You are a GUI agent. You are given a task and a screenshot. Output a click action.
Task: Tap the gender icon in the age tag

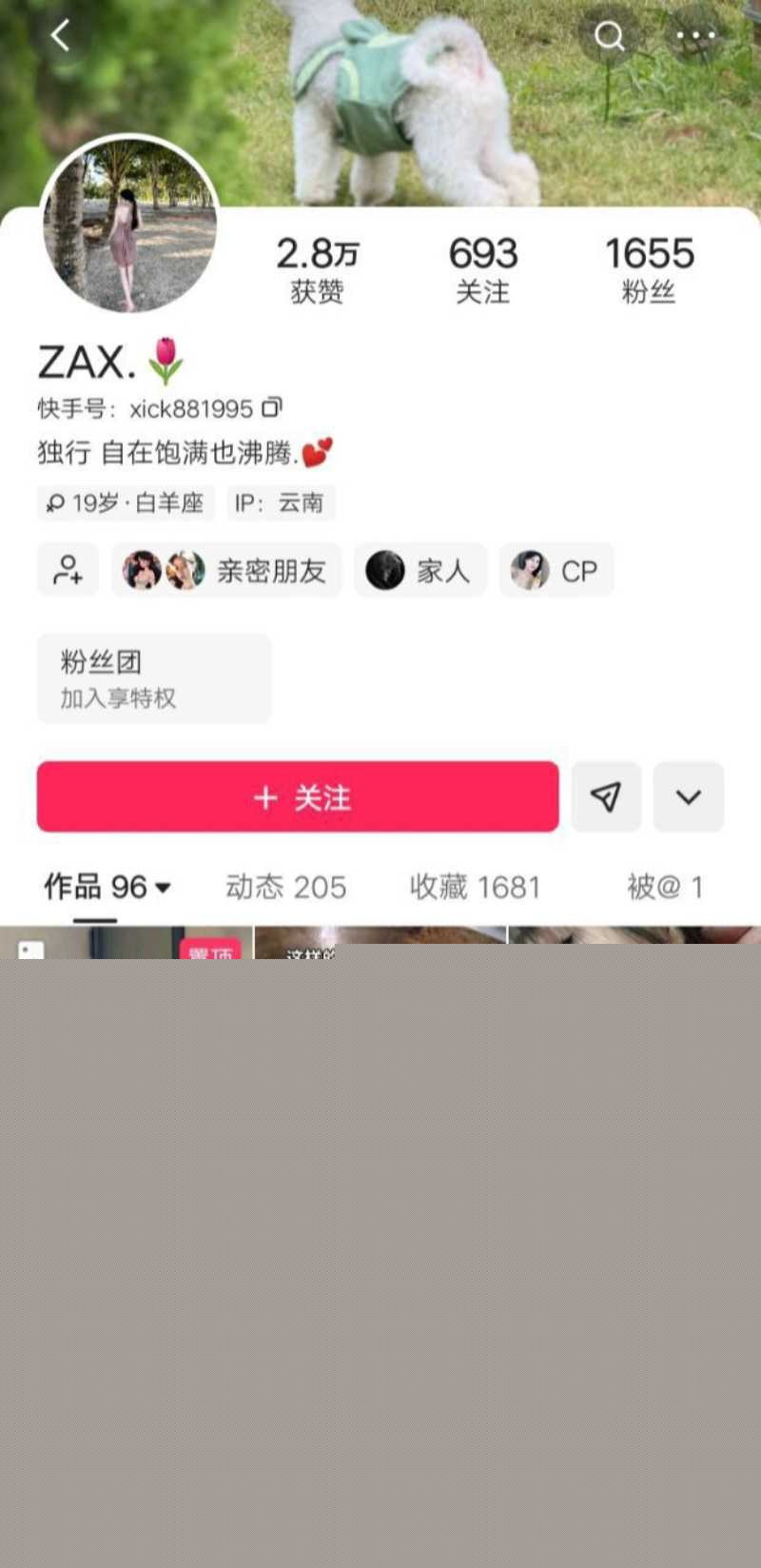pyautogui.click(x=54, y=502)
